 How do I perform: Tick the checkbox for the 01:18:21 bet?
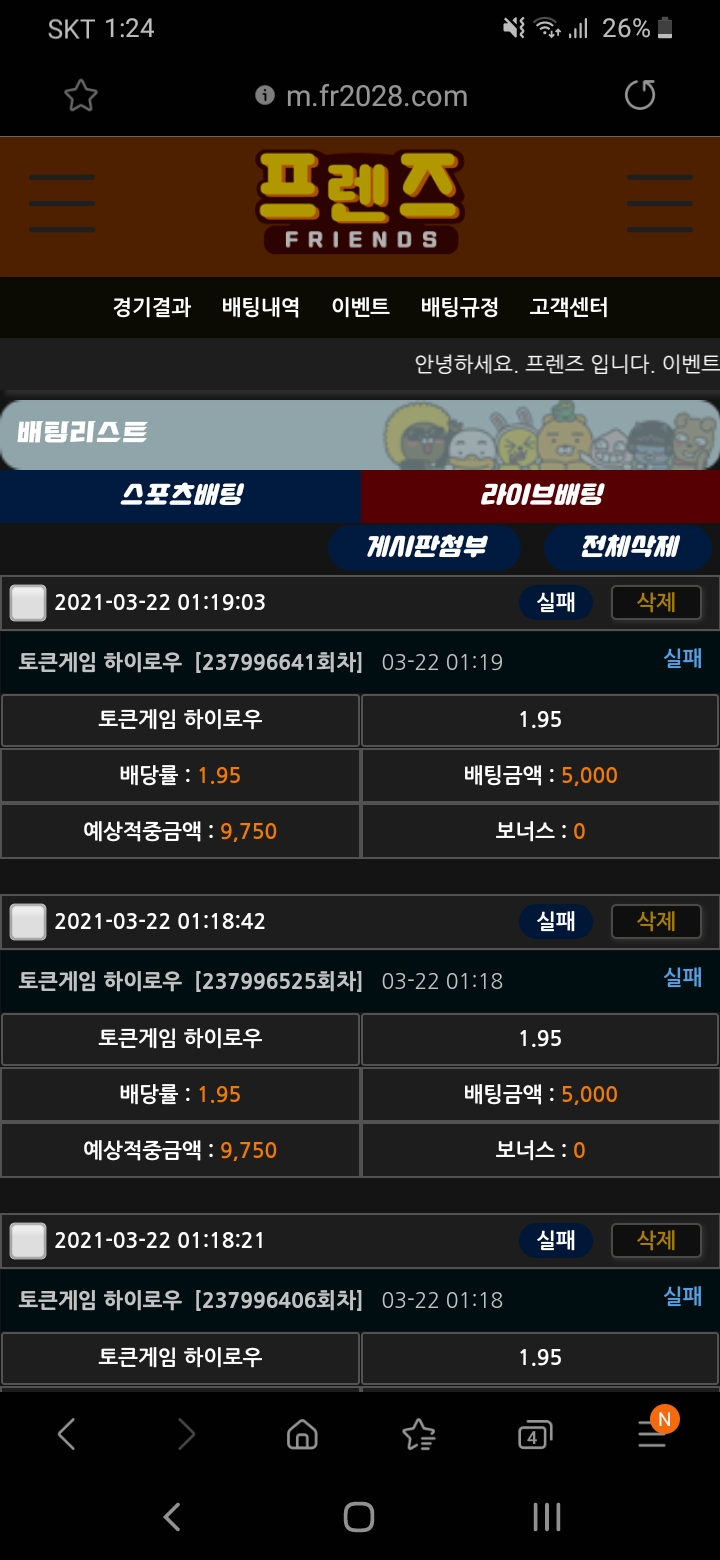28,1241
